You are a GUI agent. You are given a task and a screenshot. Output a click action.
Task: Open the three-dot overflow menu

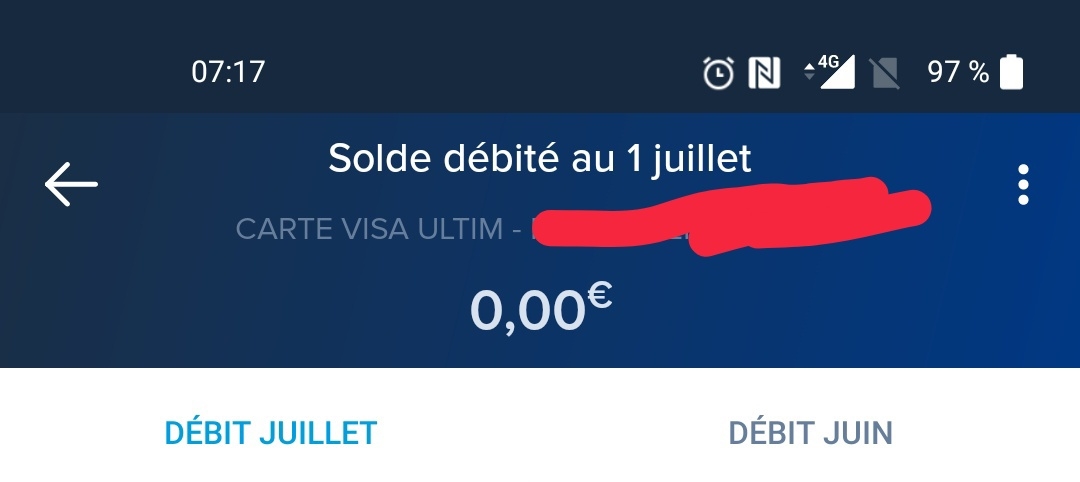pos(1022,185)
